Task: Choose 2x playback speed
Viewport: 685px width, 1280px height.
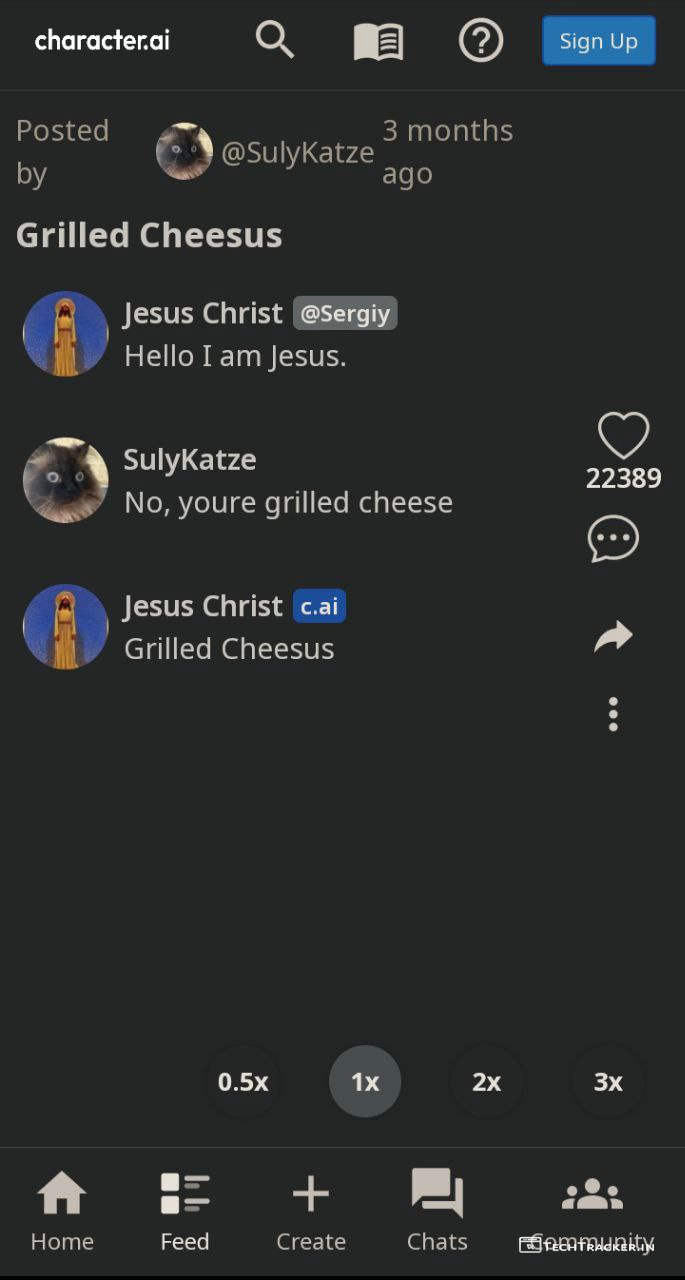Action: [x=486, y=1081]
